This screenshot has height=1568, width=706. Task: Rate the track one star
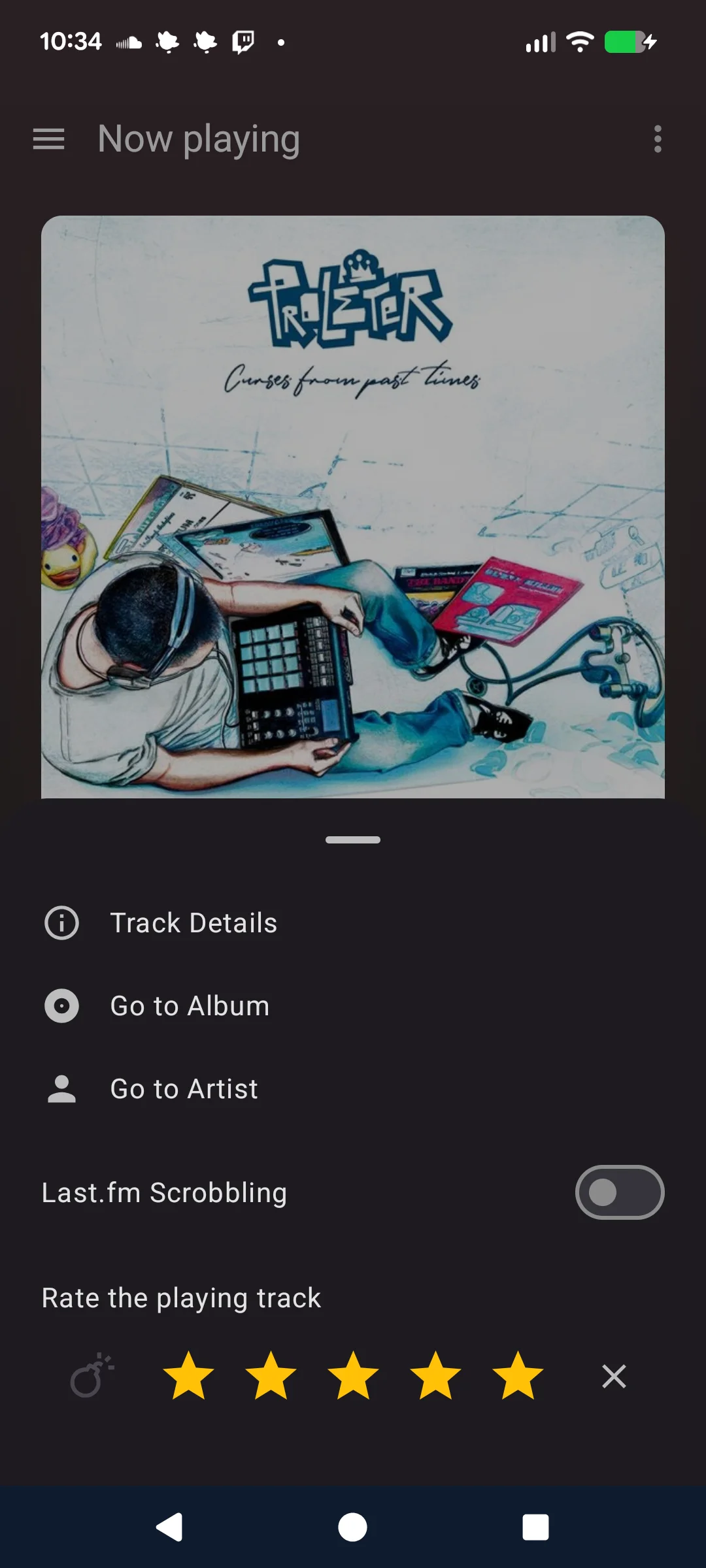(x=188, y=1375)
